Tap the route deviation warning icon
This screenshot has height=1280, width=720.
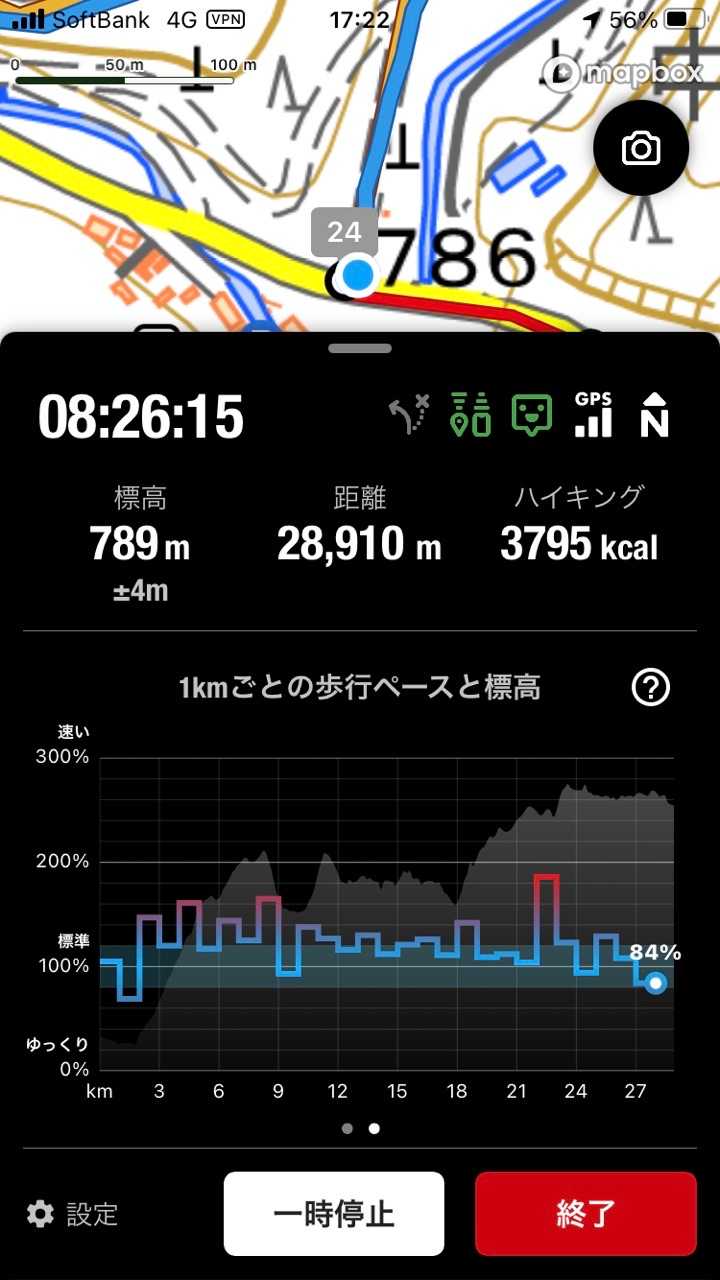[x=409, y=415]
